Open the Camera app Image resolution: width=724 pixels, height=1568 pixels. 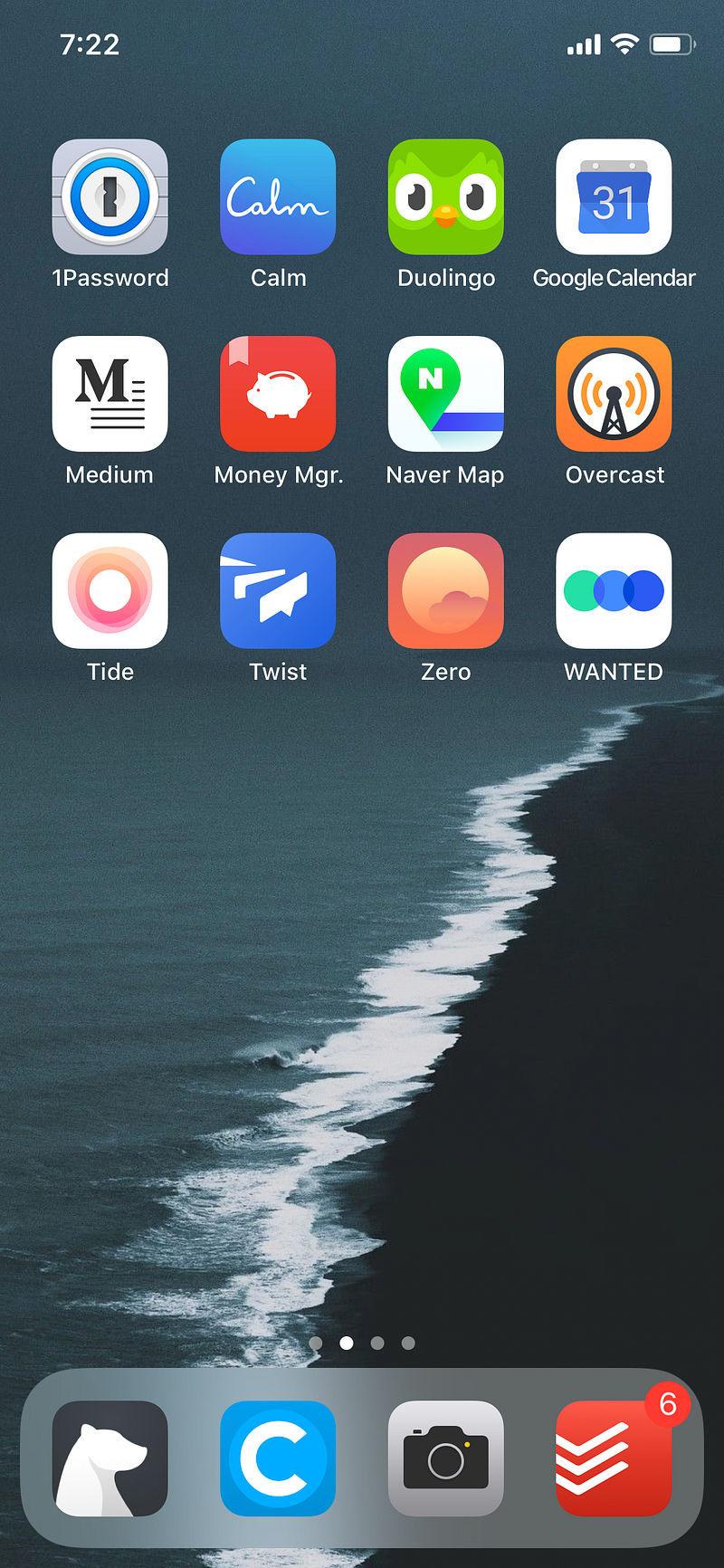pyautogui.click(x=445, y=1458)
